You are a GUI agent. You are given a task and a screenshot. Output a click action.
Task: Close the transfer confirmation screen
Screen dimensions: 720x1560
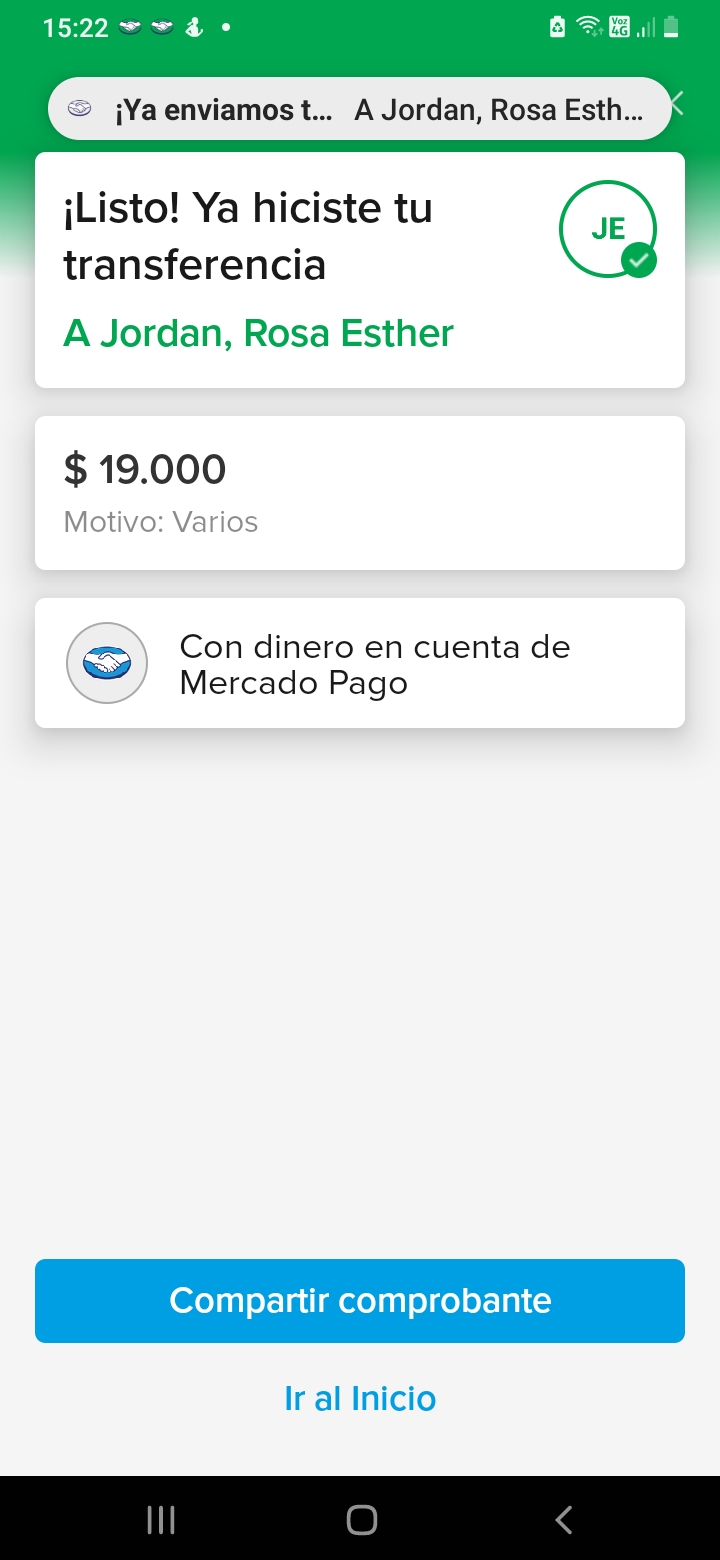pos(679,103)
